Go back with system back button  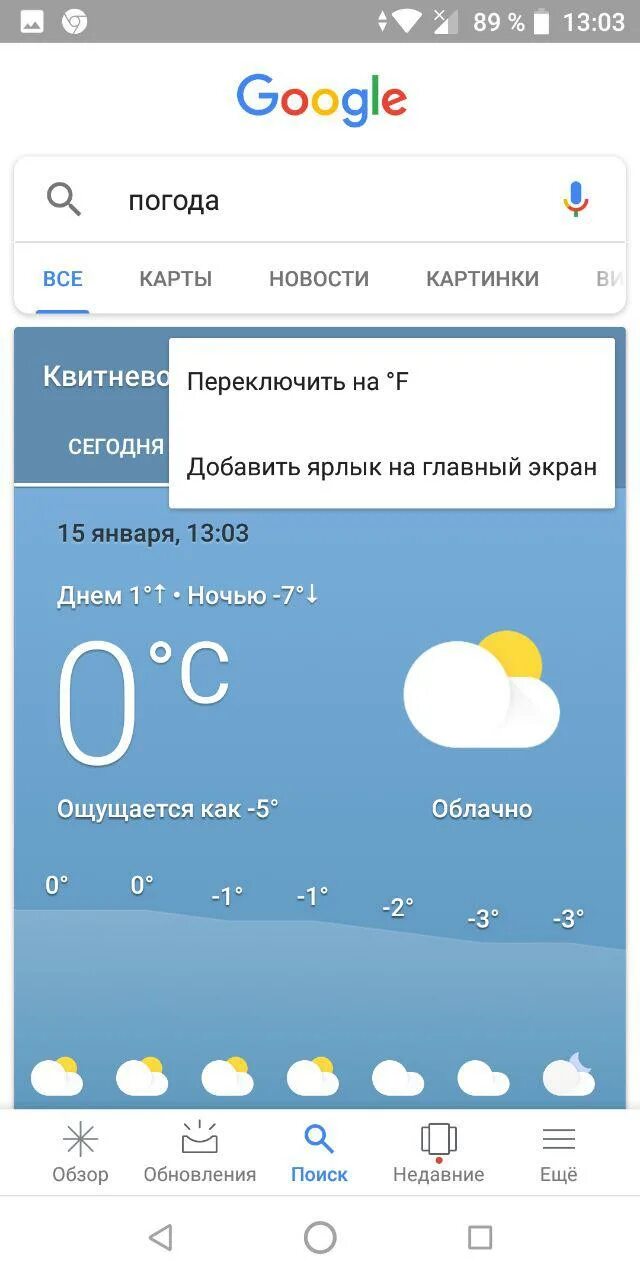point(160,1238)
